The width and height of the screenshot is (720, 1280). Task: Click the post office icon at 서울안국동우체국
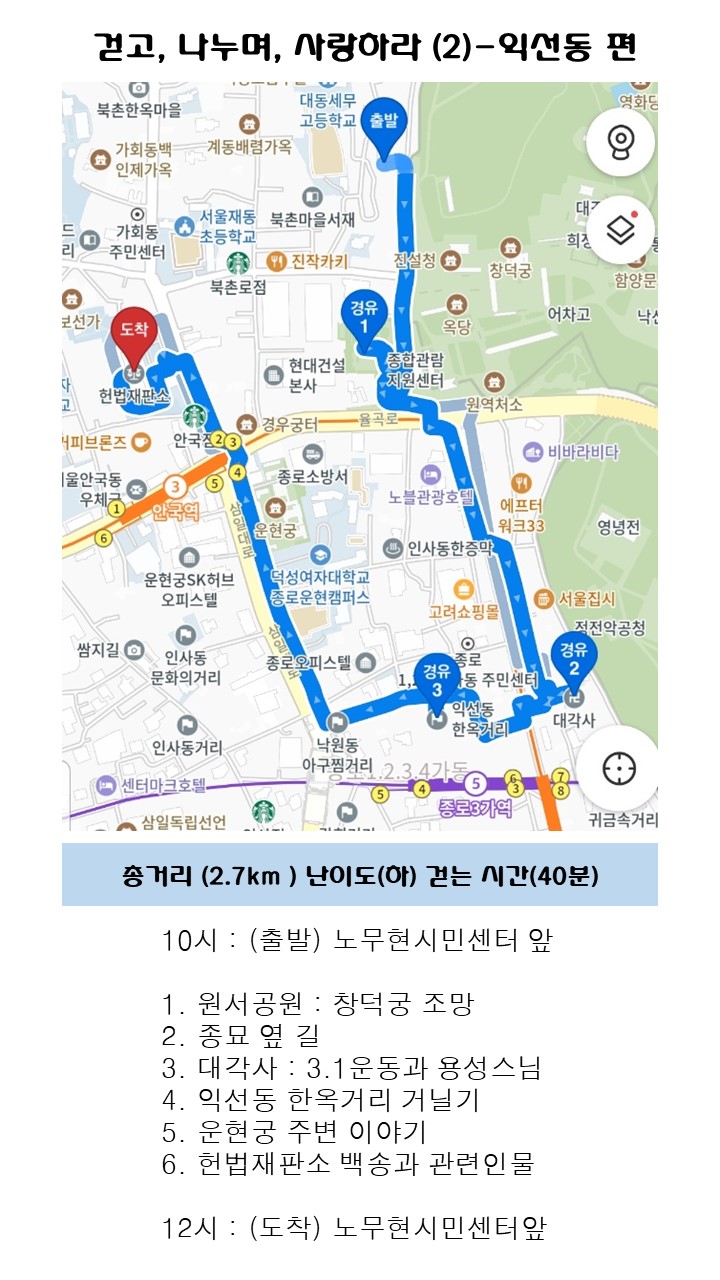tap(137, 488)
